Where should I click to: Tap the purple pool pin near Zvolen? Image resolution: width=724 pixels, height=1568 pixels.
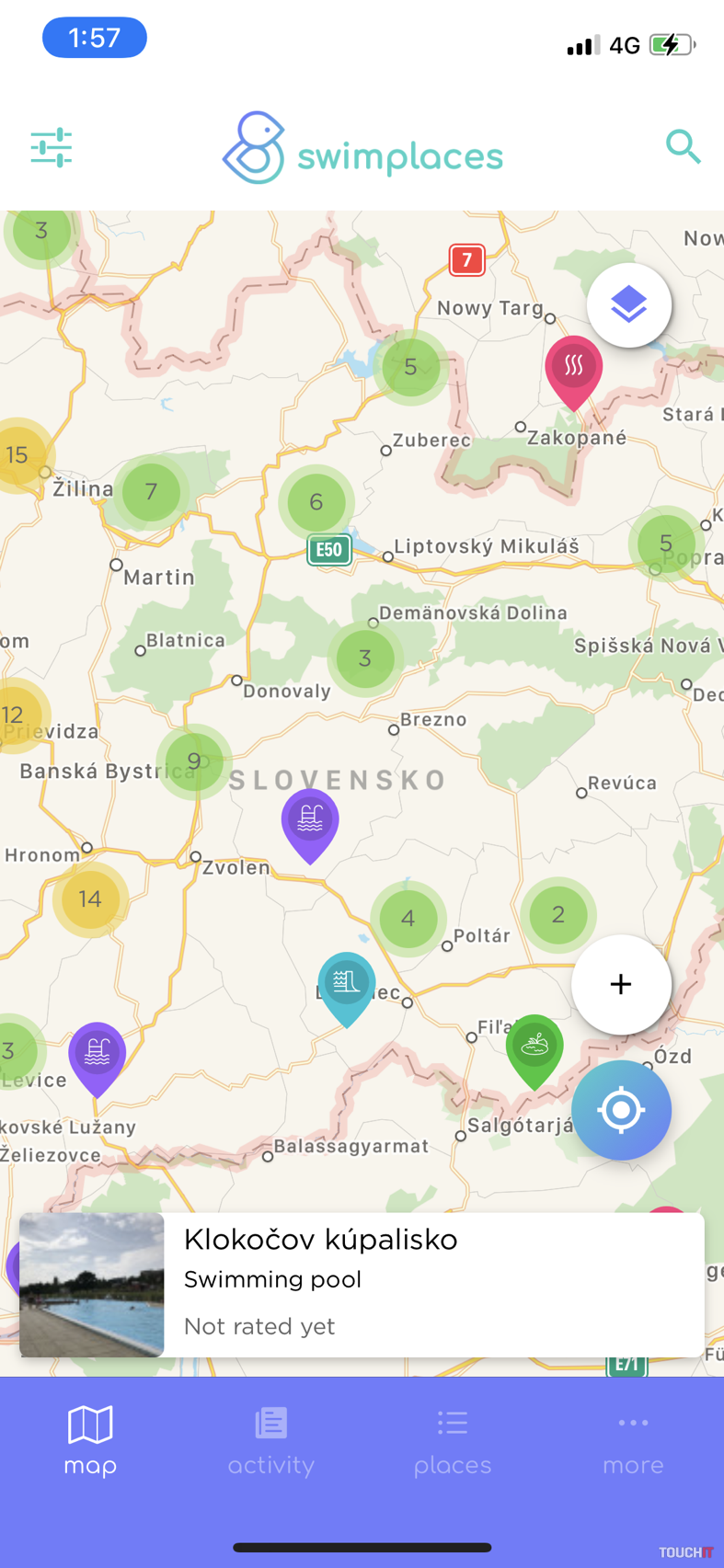pos(310,820)
